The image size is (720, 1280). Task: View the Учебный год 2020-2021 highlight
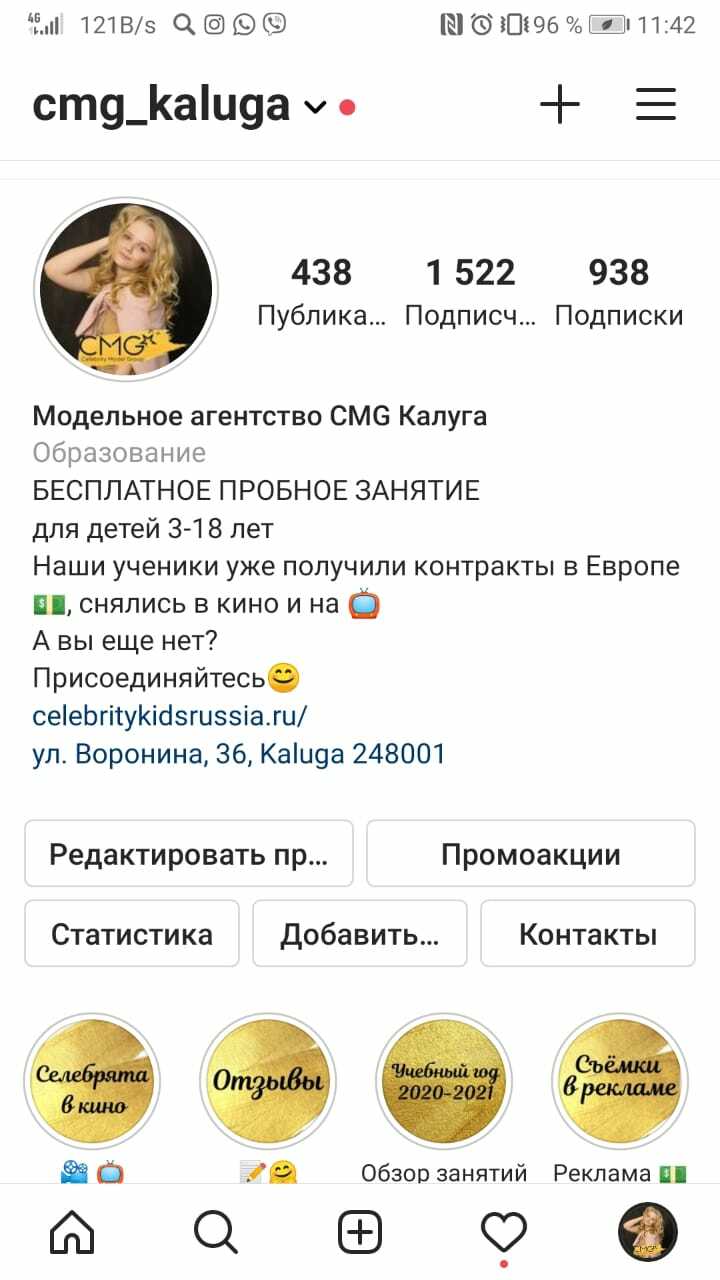point(444,1082)
